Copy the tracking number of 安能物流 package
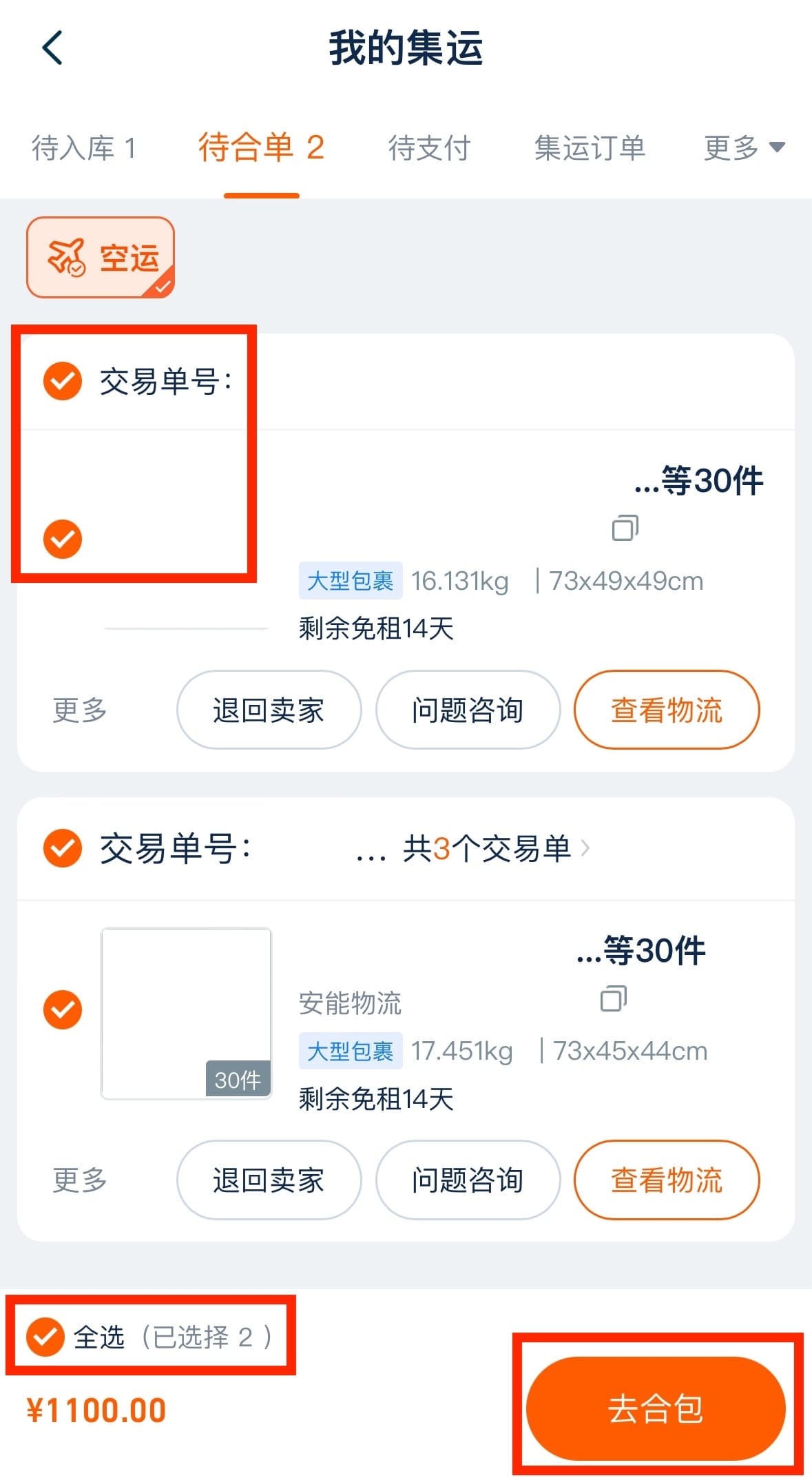Image resolution: width=812 pixels, height=1478 pixels. tap(614, 998)
